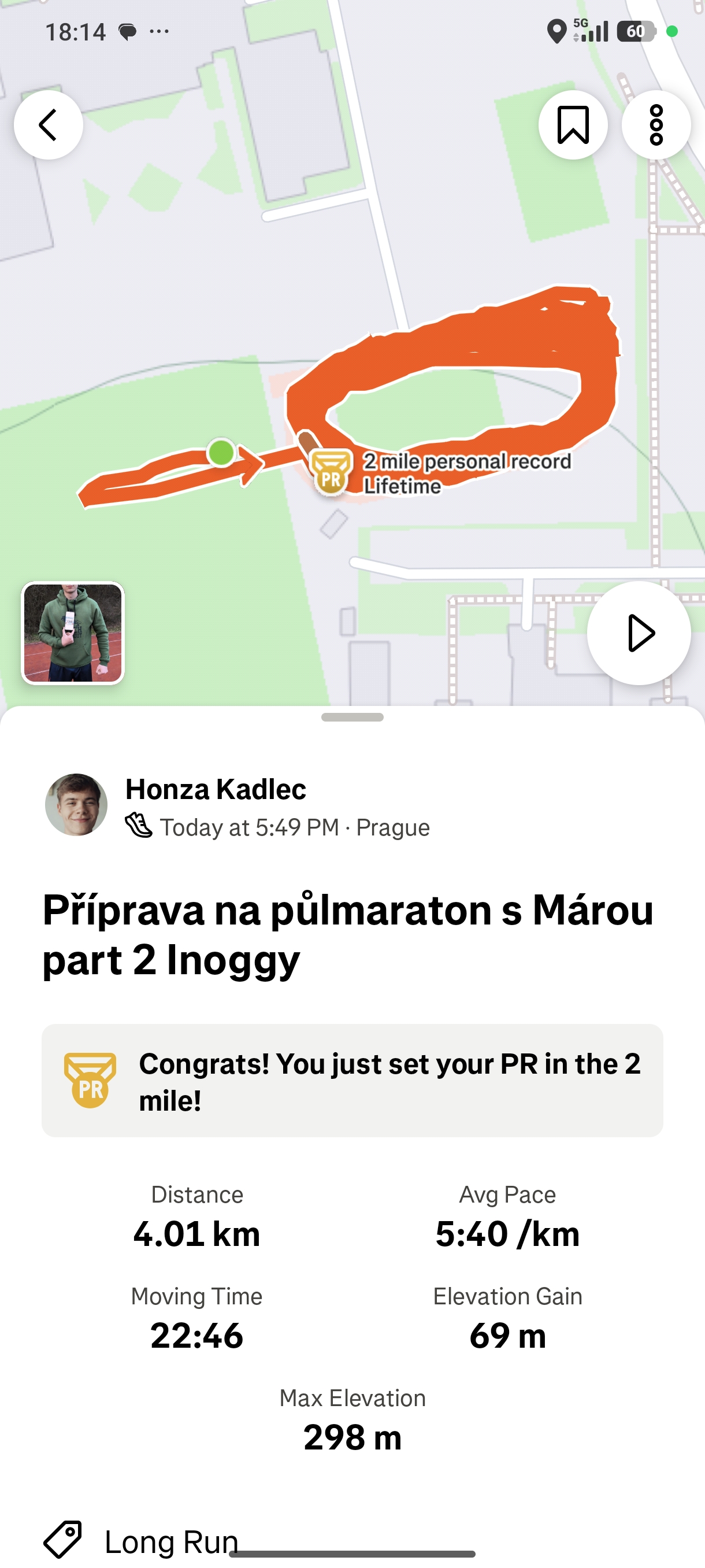Image resolution: width=705 pixels, height=1568 pixels.
Task: Bookmark this activity
Action: click(x=573, y=125)
